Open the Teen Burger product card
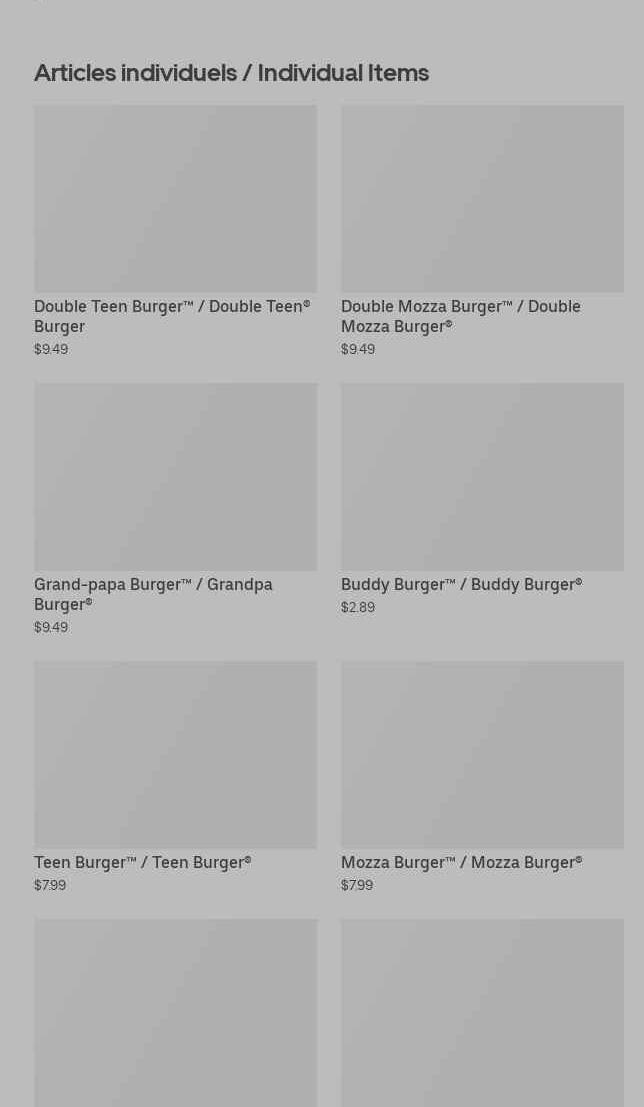644x1107 pixels. (x=175, y=775)
